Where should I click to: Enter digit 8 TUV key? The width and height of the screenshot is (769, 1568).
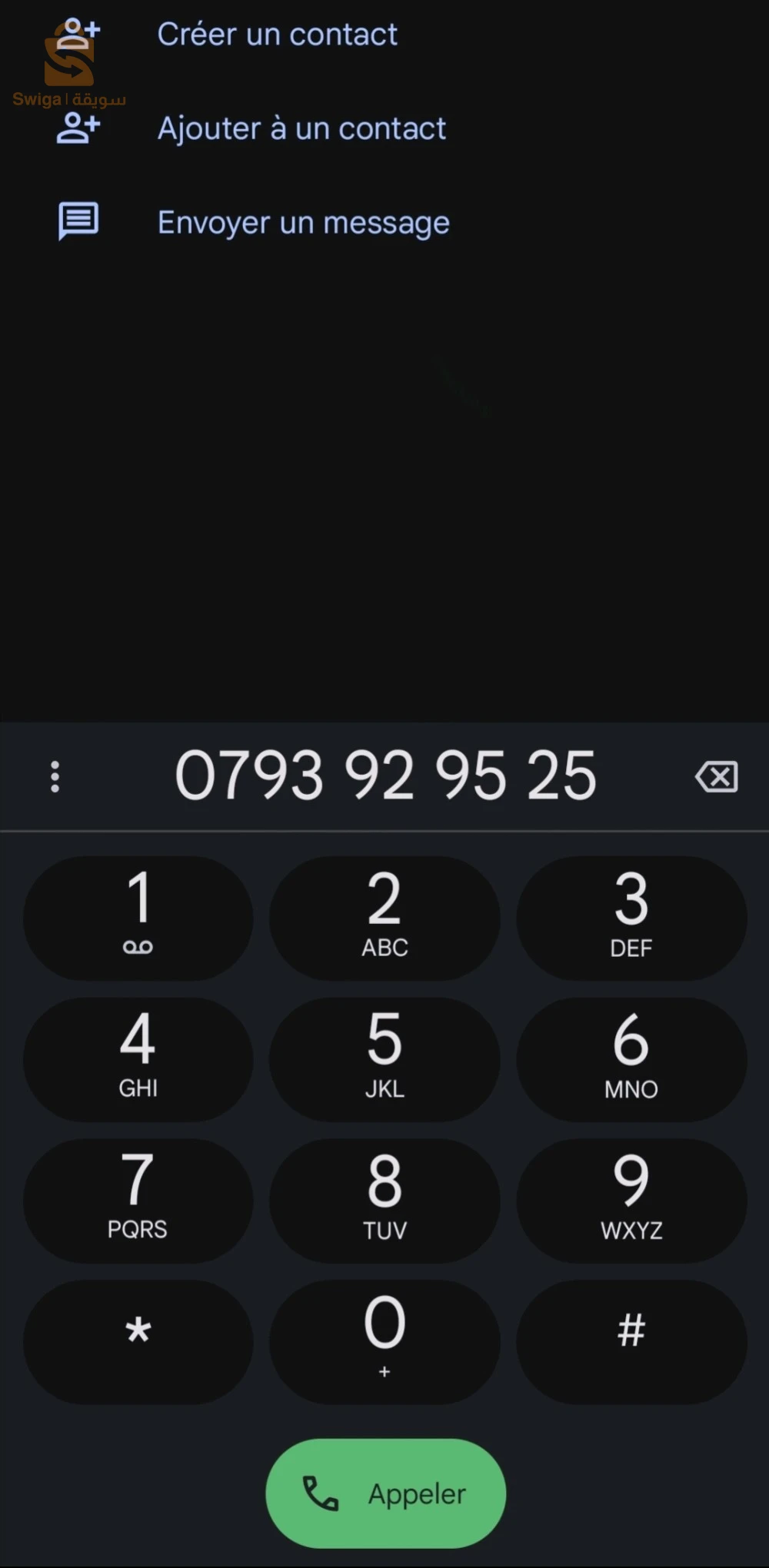pos(384,1201)
